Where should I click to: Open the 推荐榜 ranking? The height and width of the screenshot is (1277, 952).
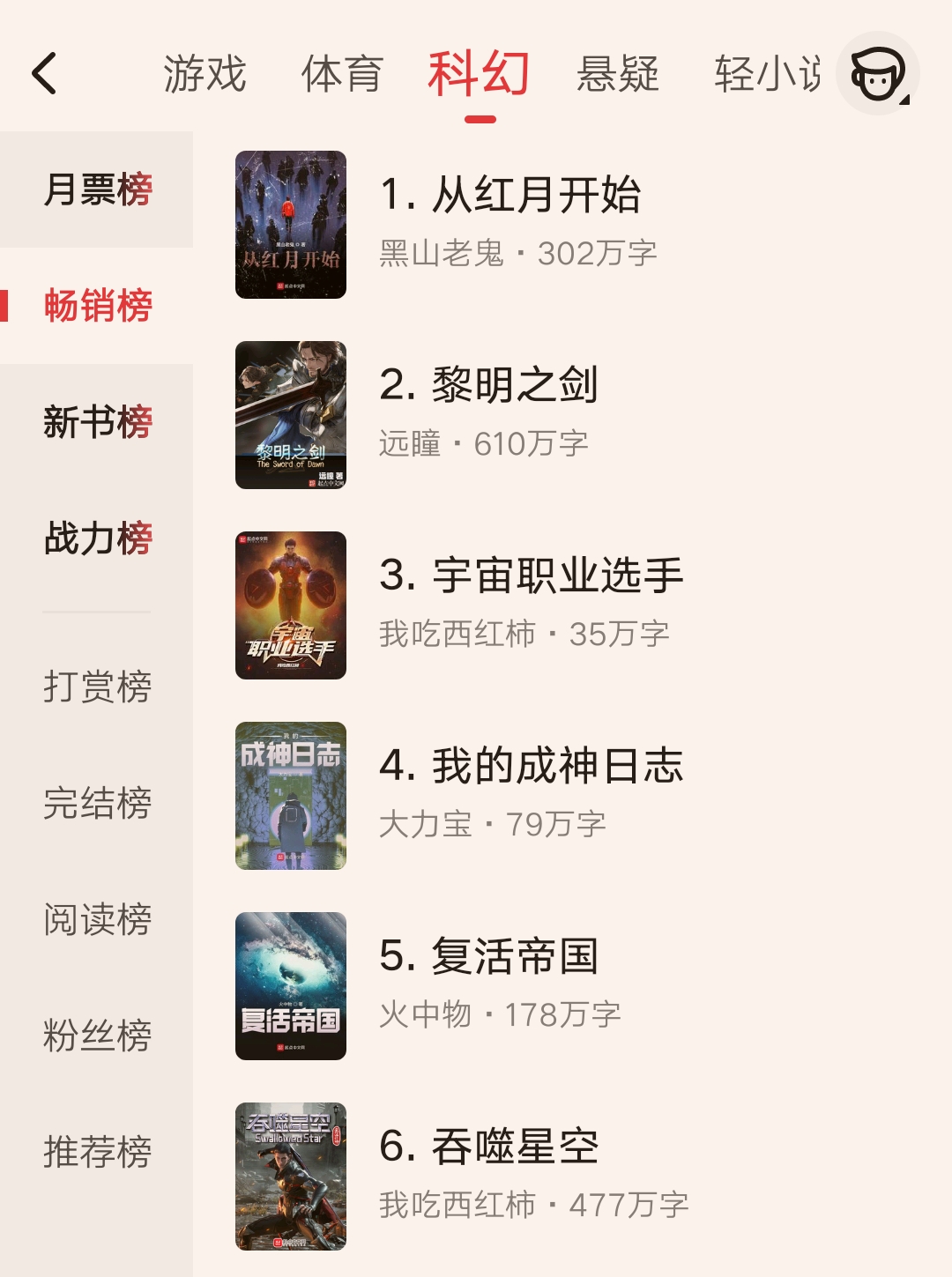pyautogui.click(x=98, y=1152)
